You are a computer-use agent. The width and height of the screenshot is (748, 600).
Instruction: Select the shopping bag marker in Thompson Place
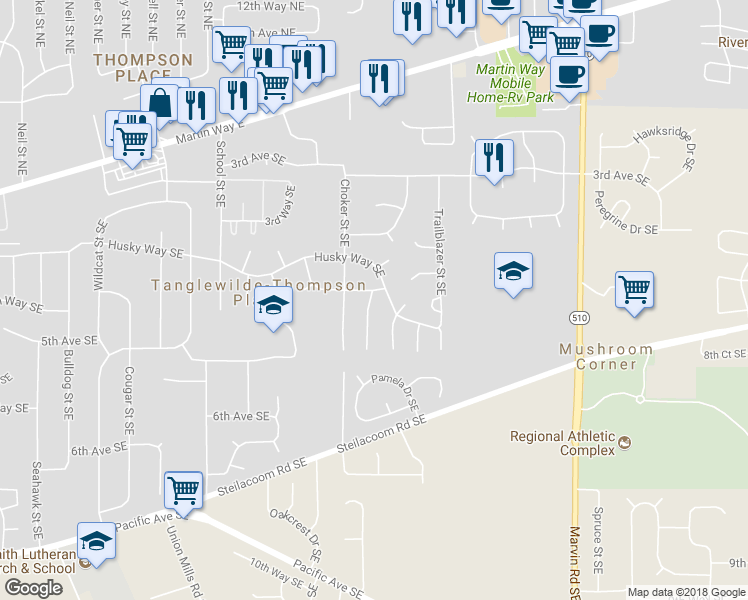pos(160,102)
